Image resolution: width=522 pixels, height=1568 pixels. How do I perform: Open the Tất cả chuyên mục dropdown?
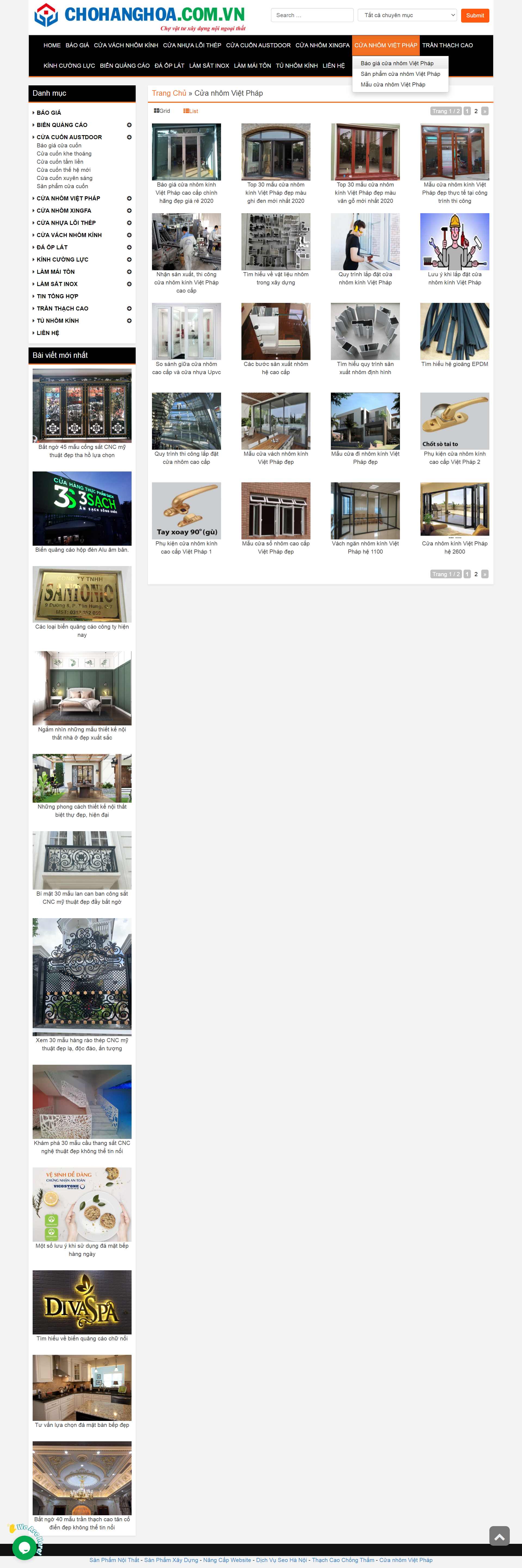click(407, 15)
